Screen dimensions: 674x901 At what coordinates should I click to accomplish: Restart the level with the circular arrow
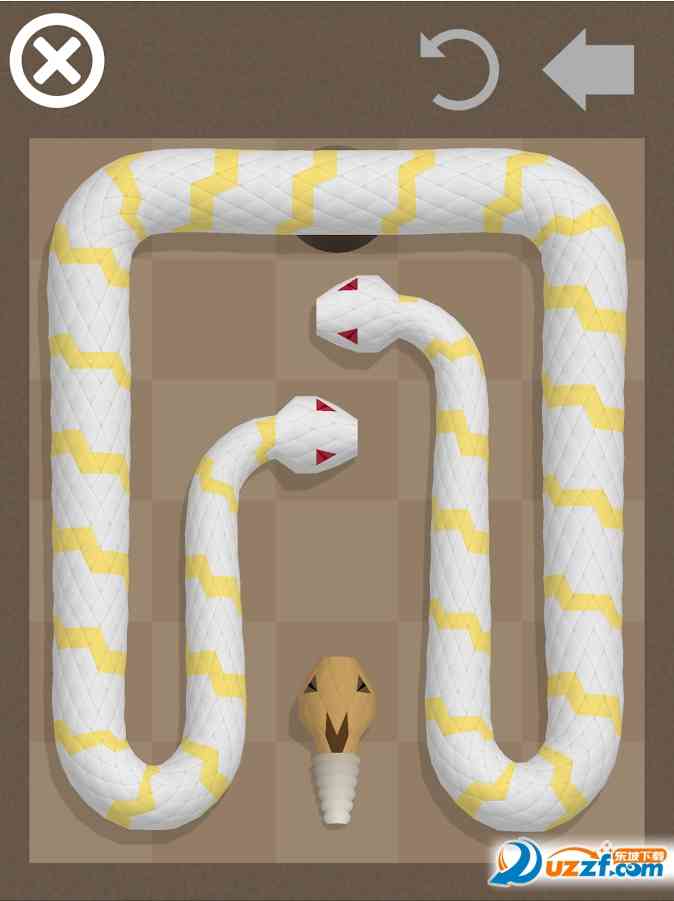tap(461, 68)
